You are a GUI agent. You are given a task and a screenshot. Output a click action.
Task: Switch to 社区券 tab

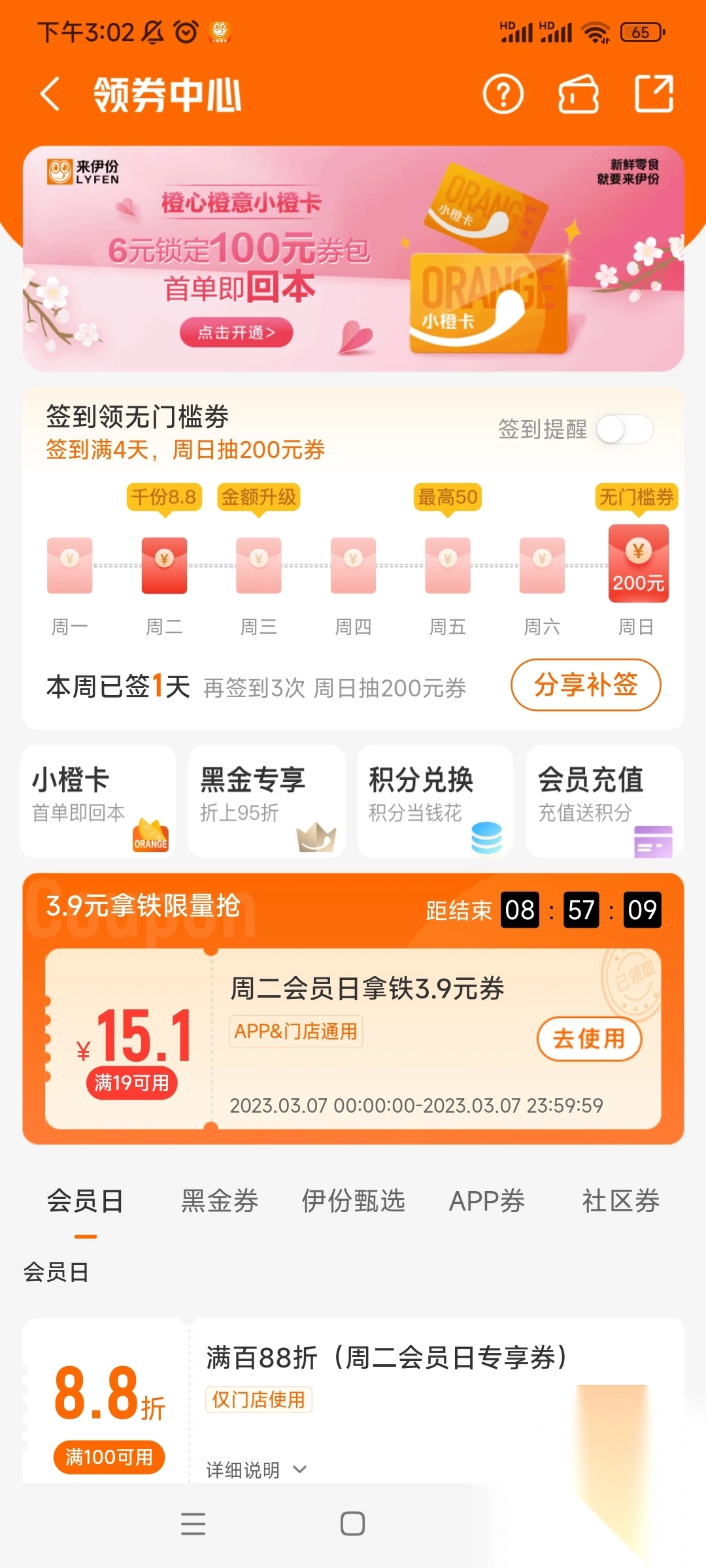(620, 1201)
